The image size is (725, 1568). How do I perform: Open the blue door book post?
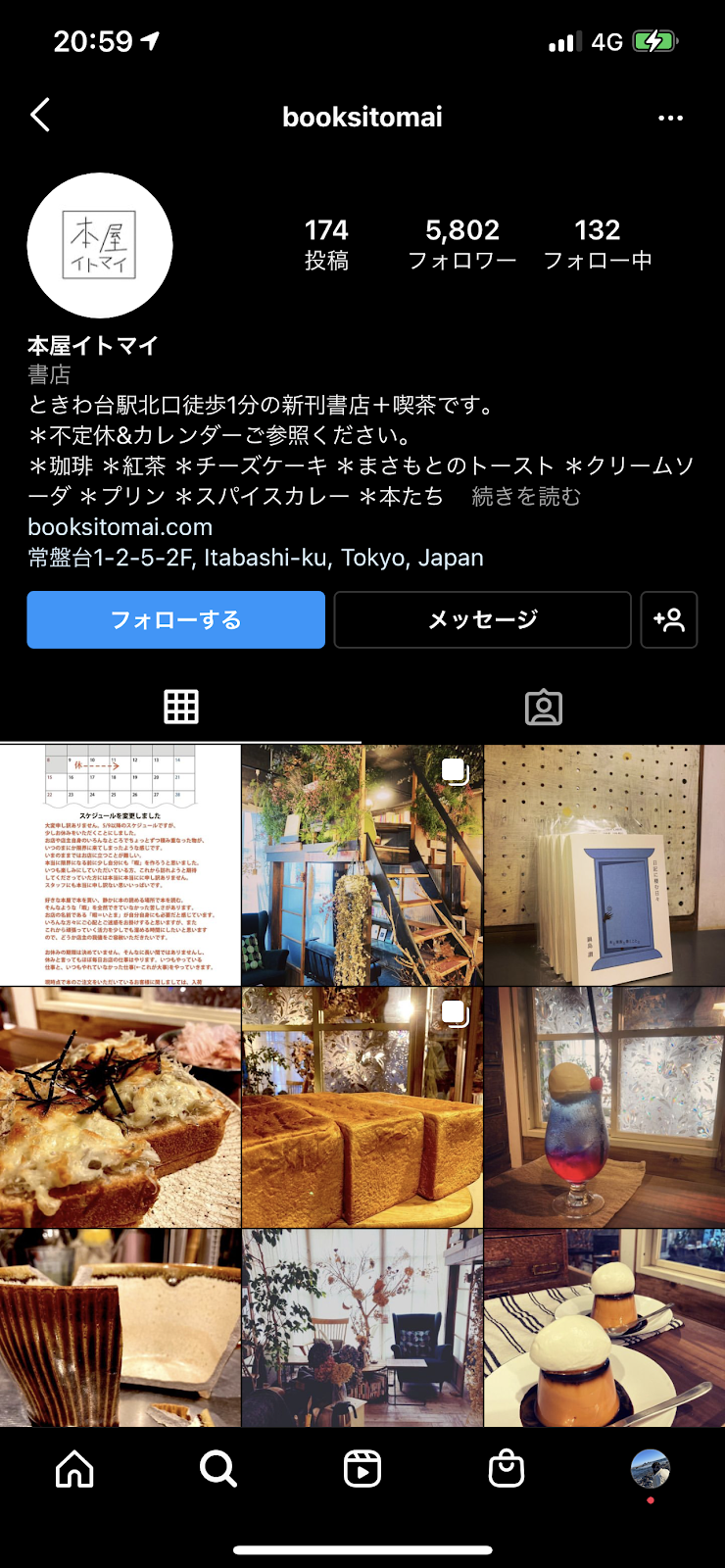(604, 864)
